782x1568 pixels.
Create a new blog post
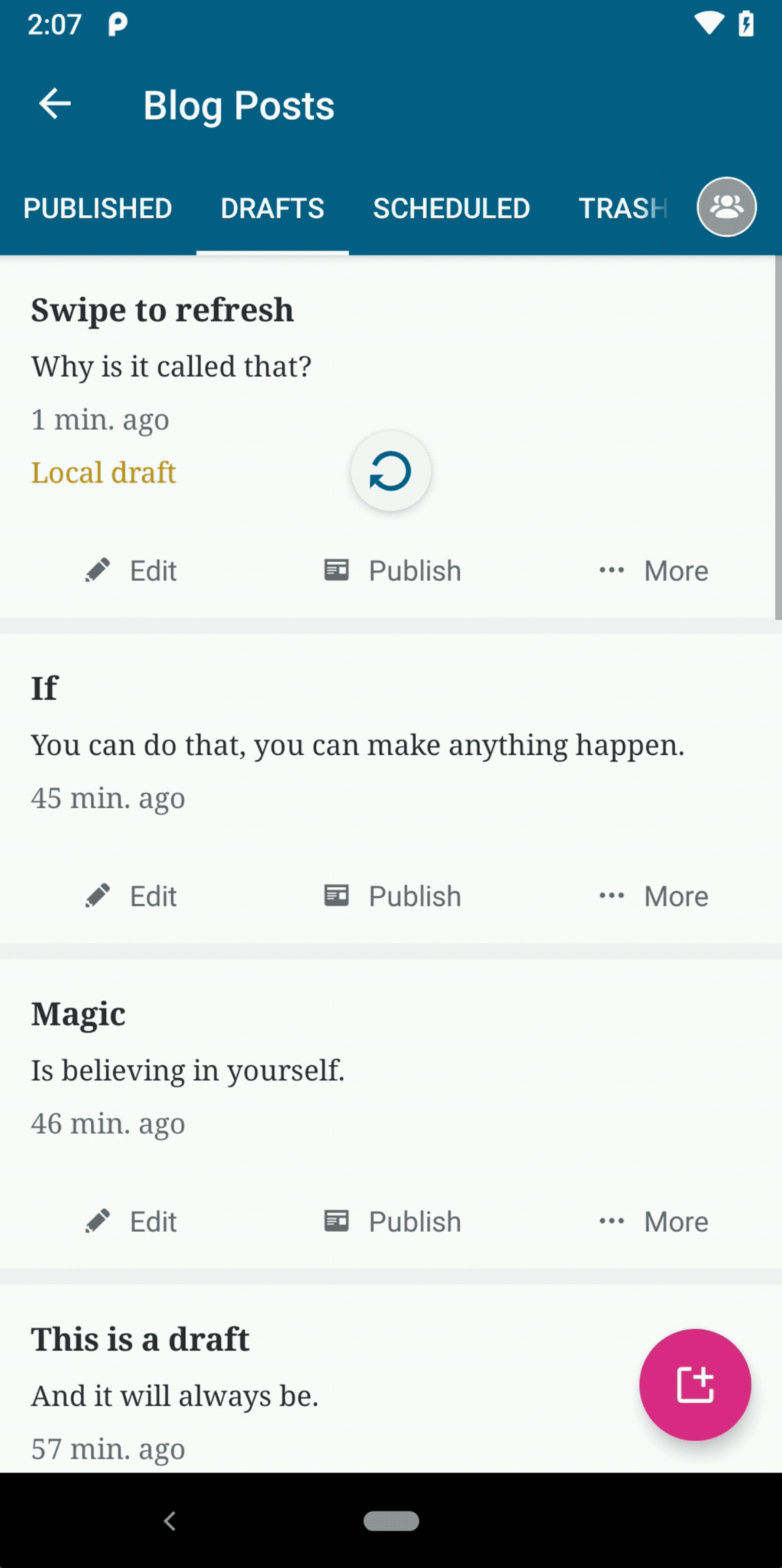[695, 1384]
